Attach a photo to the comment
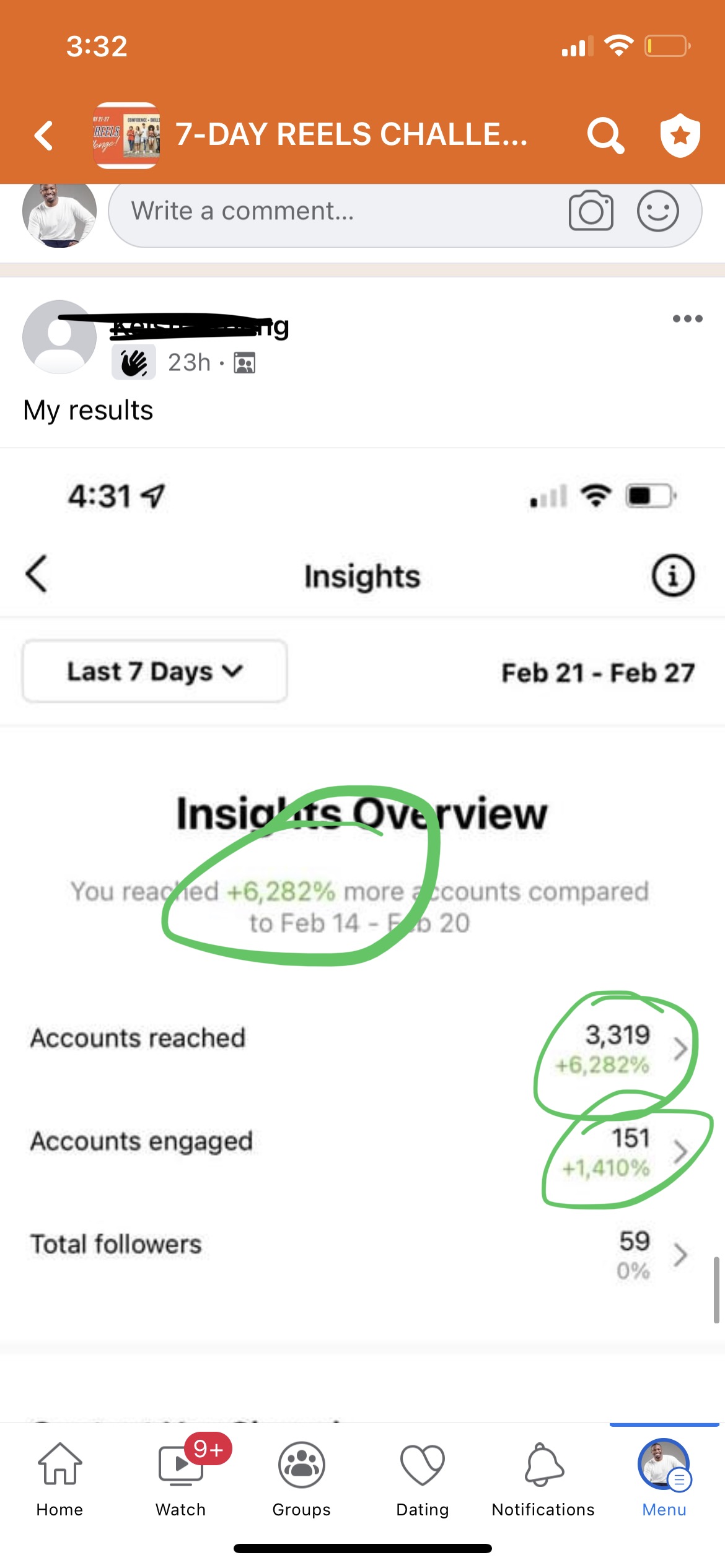The width and height of the screenshot is (725, 1568). pos(591,211)
